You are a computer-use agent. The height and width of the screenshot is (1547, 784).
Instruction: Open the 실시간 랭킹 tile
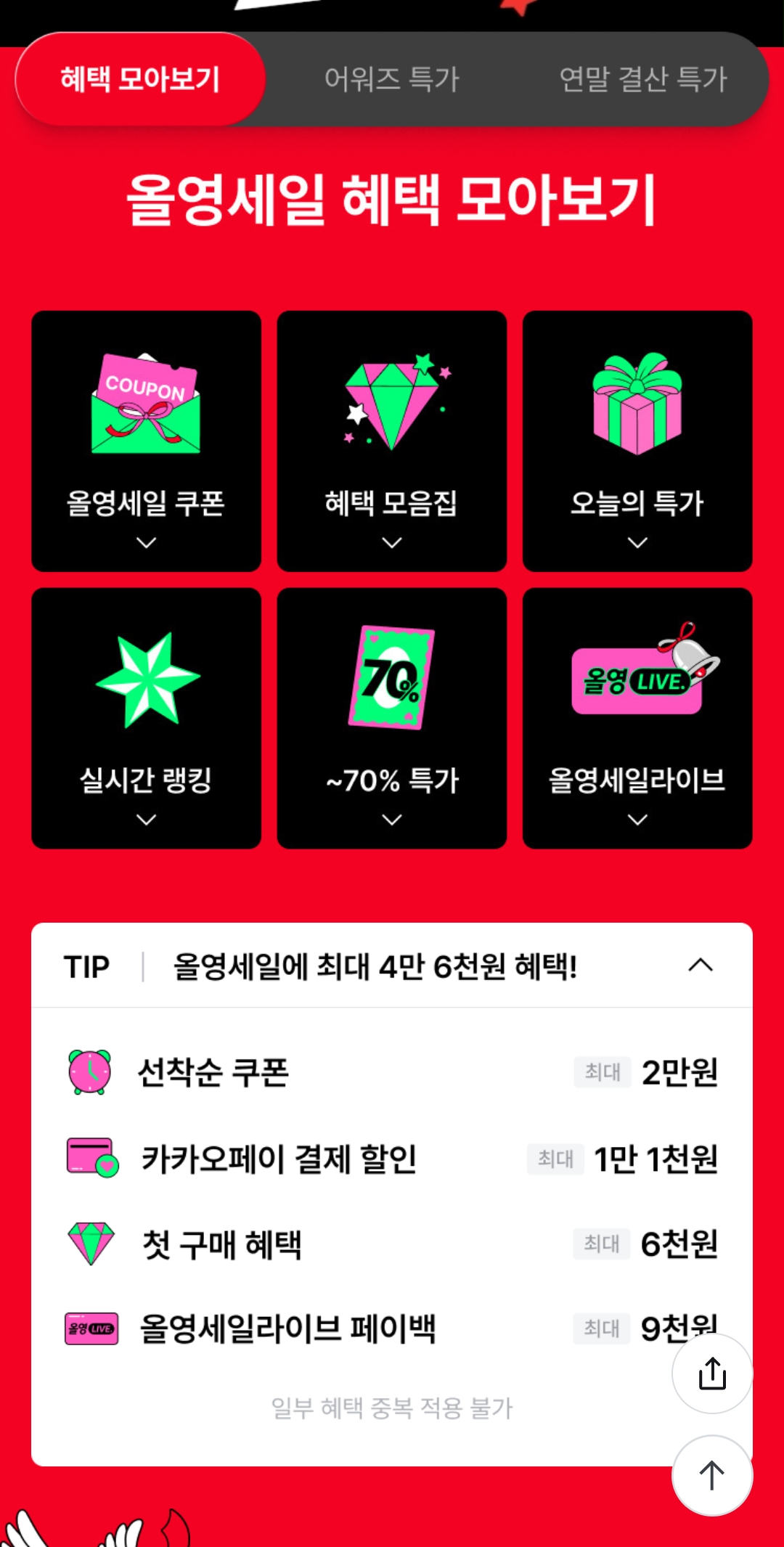146,718
